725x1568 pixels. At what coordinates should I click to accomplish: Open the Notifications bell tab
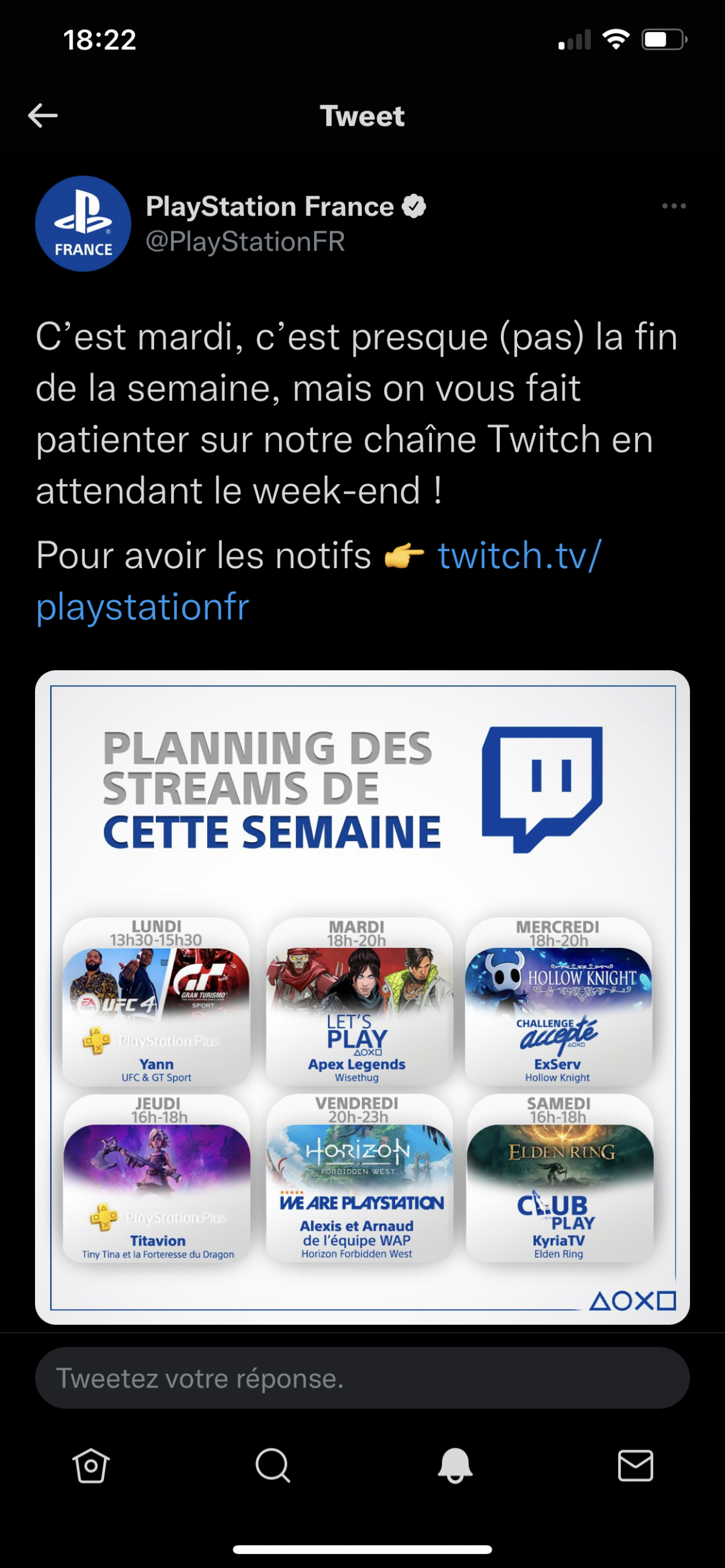[x=454, y=1465]
